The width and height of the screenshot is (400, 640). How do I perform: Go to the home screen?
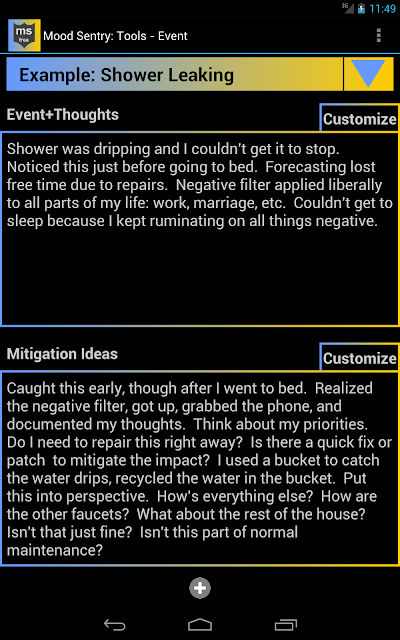pyautogui.click(x=200, y=624)
